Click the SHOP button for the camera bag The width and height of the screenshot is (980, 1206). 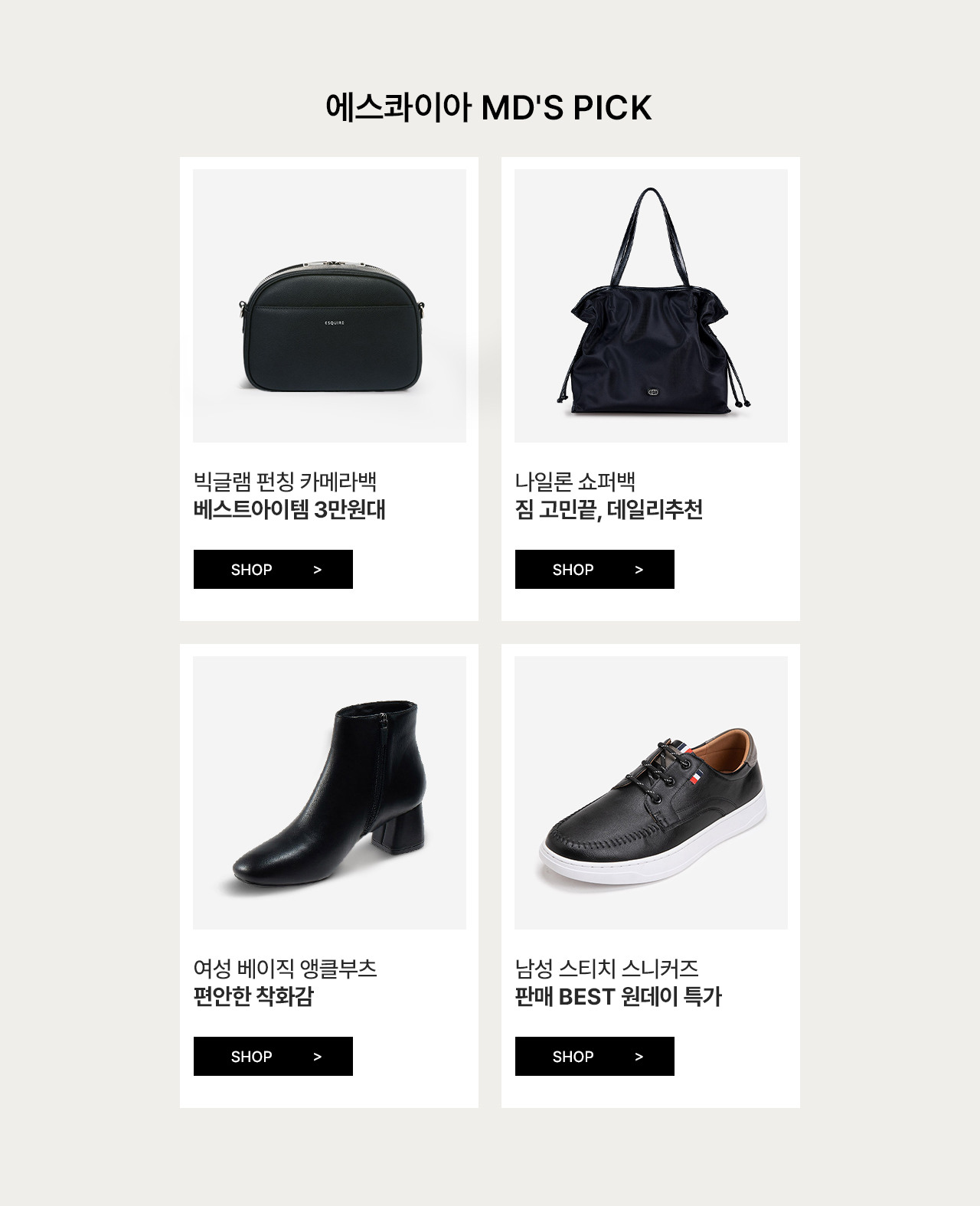[273, 569]
